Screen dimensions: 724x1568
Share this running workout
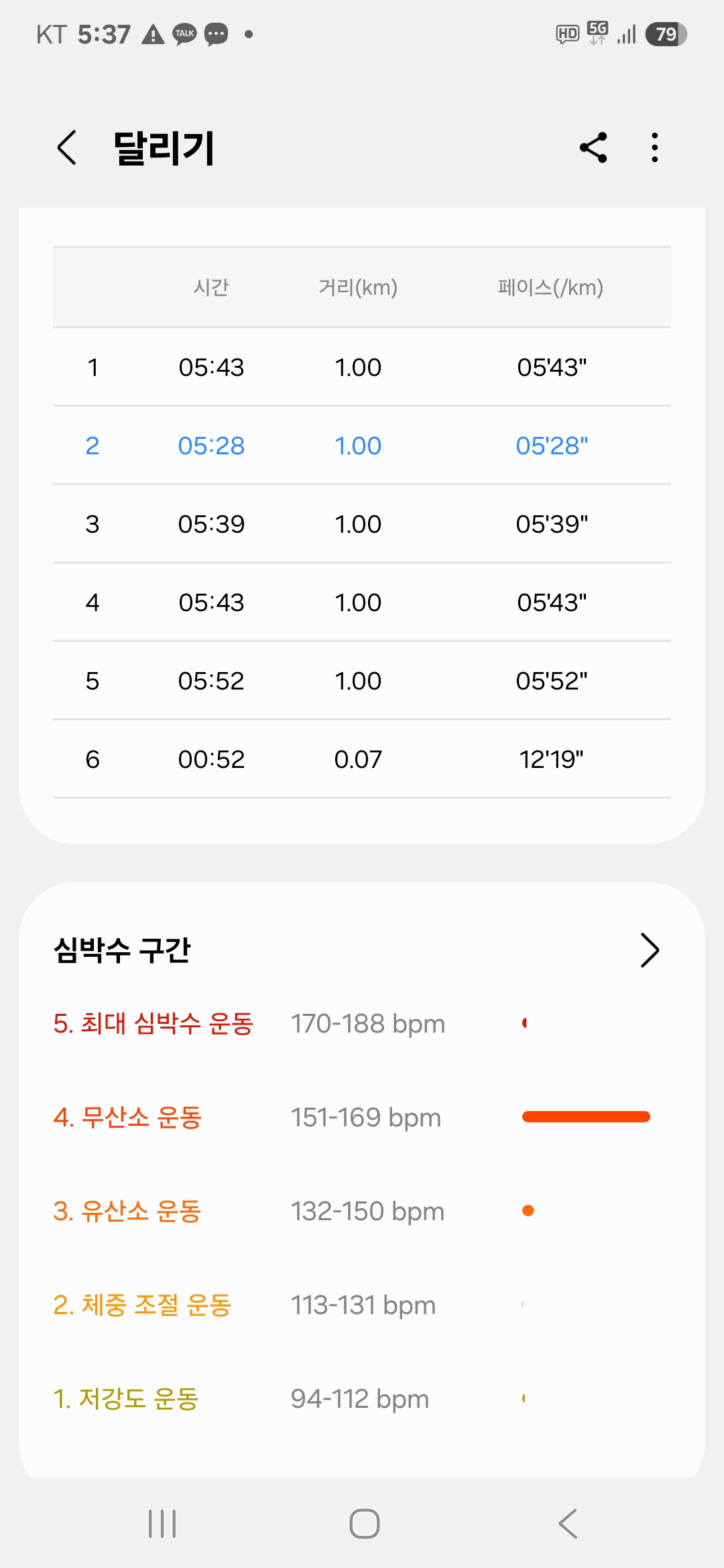pyautogui.click(x=593, y=147)
